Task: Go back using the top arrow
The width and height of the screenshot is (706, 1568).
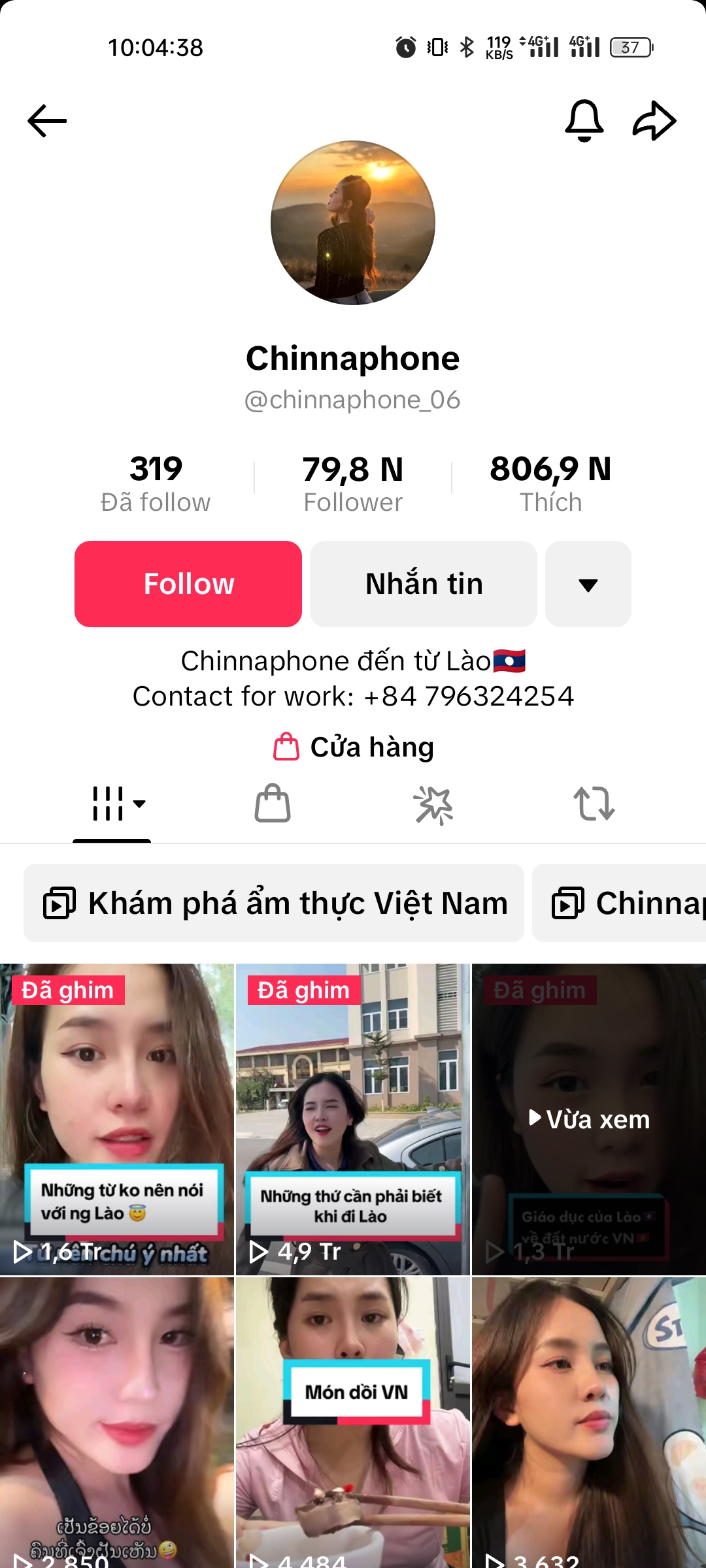Action: [x=47, y=121]
